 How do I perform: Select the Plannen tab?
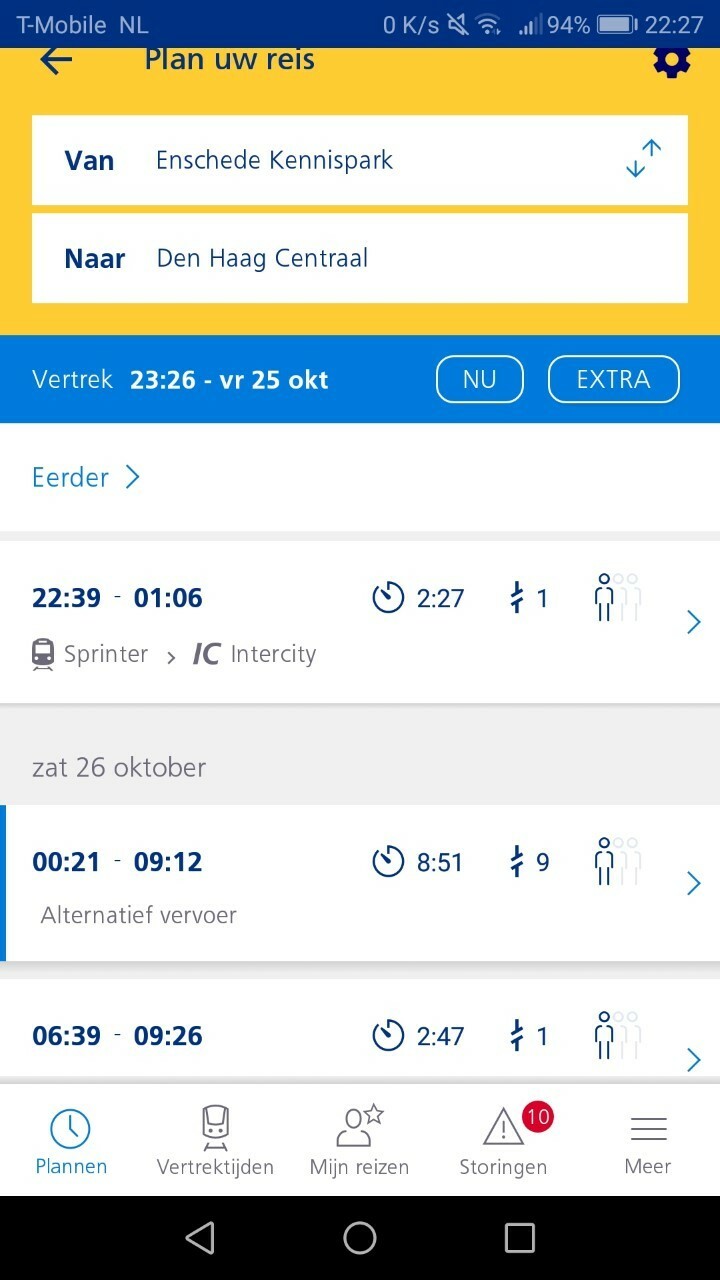pos(71,1140)
